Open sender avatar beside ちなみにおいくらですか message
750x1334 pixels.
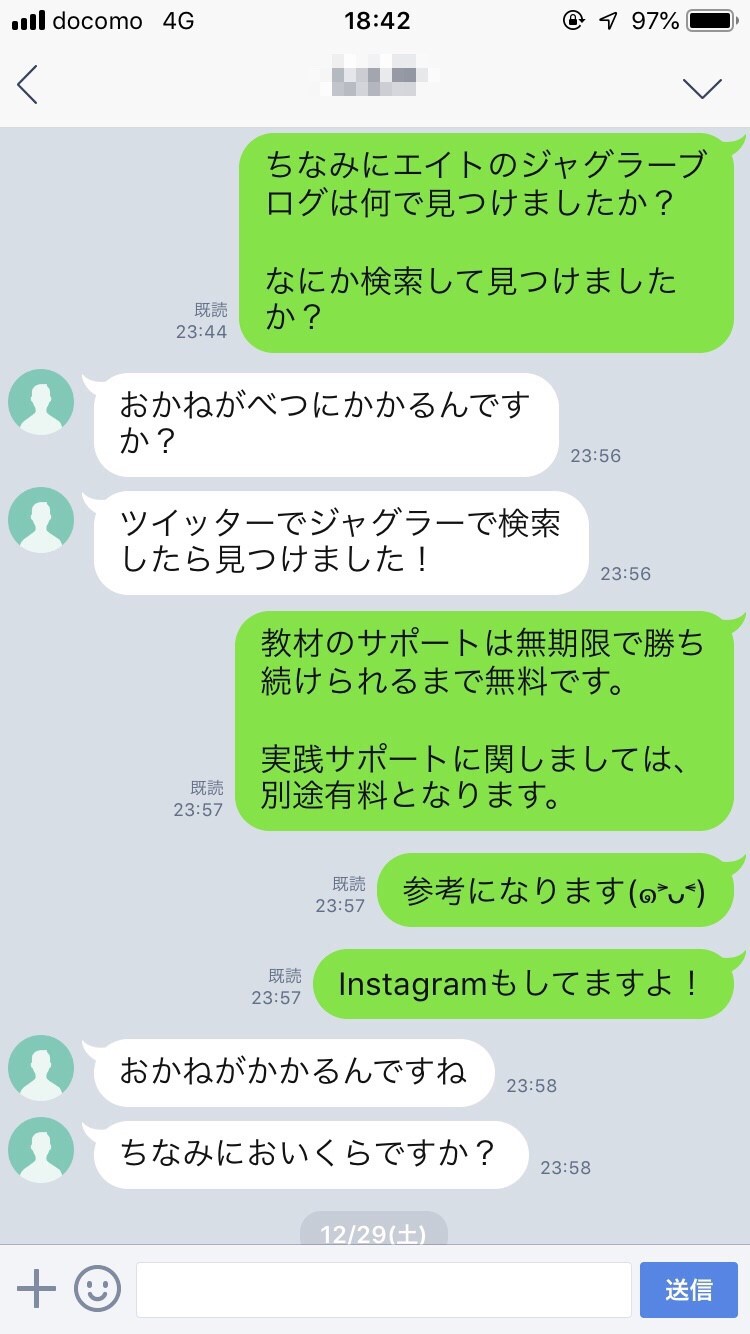[x=41, y=1150]
